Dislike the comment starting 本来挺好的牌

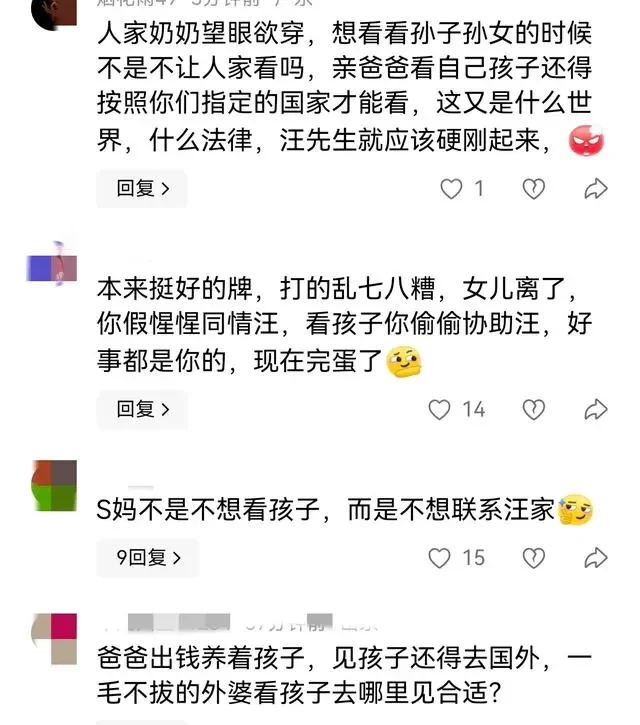535,408
